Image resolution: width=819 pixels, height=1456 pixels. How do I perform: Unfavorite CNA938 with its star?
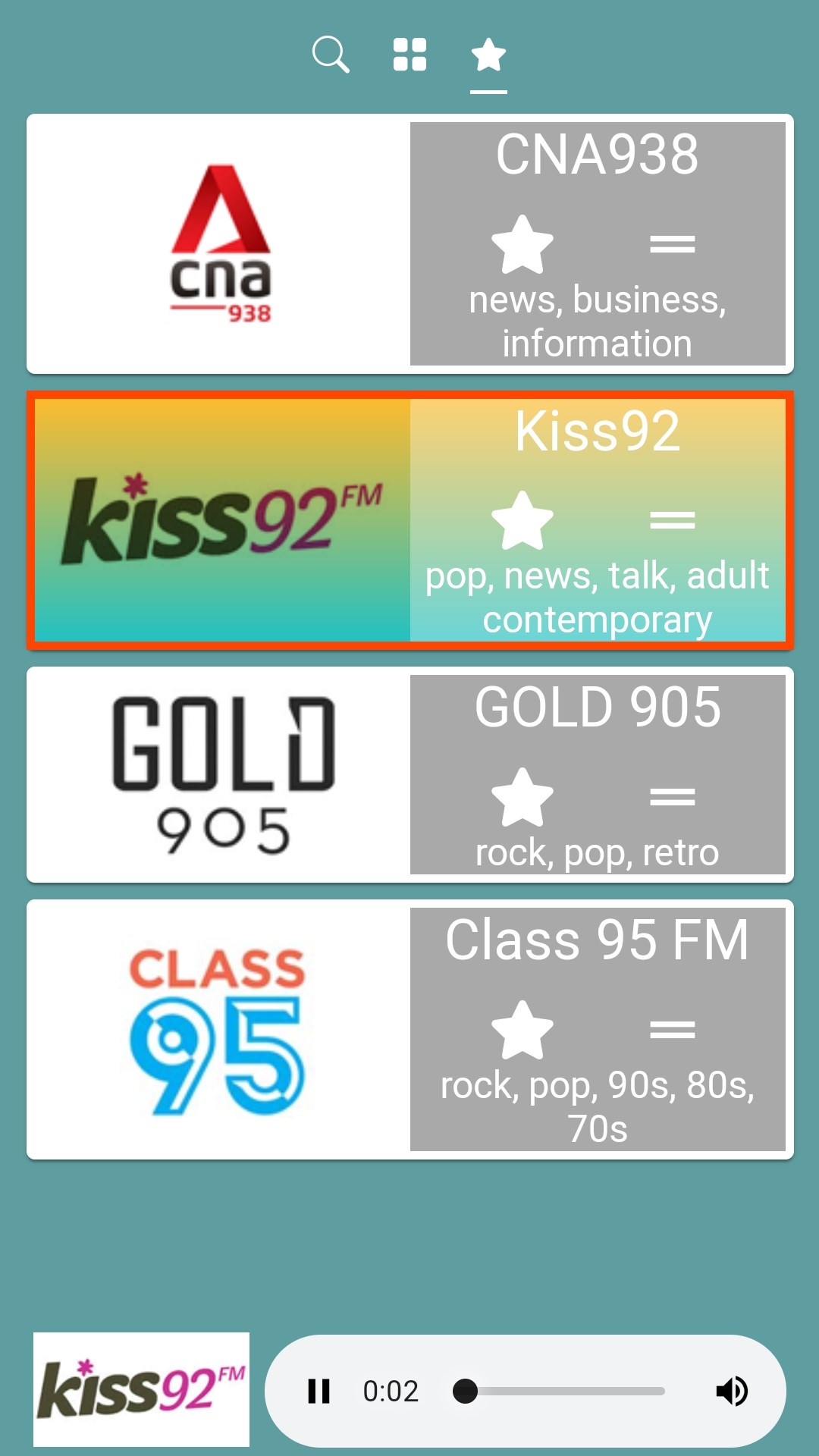point(522,244)
